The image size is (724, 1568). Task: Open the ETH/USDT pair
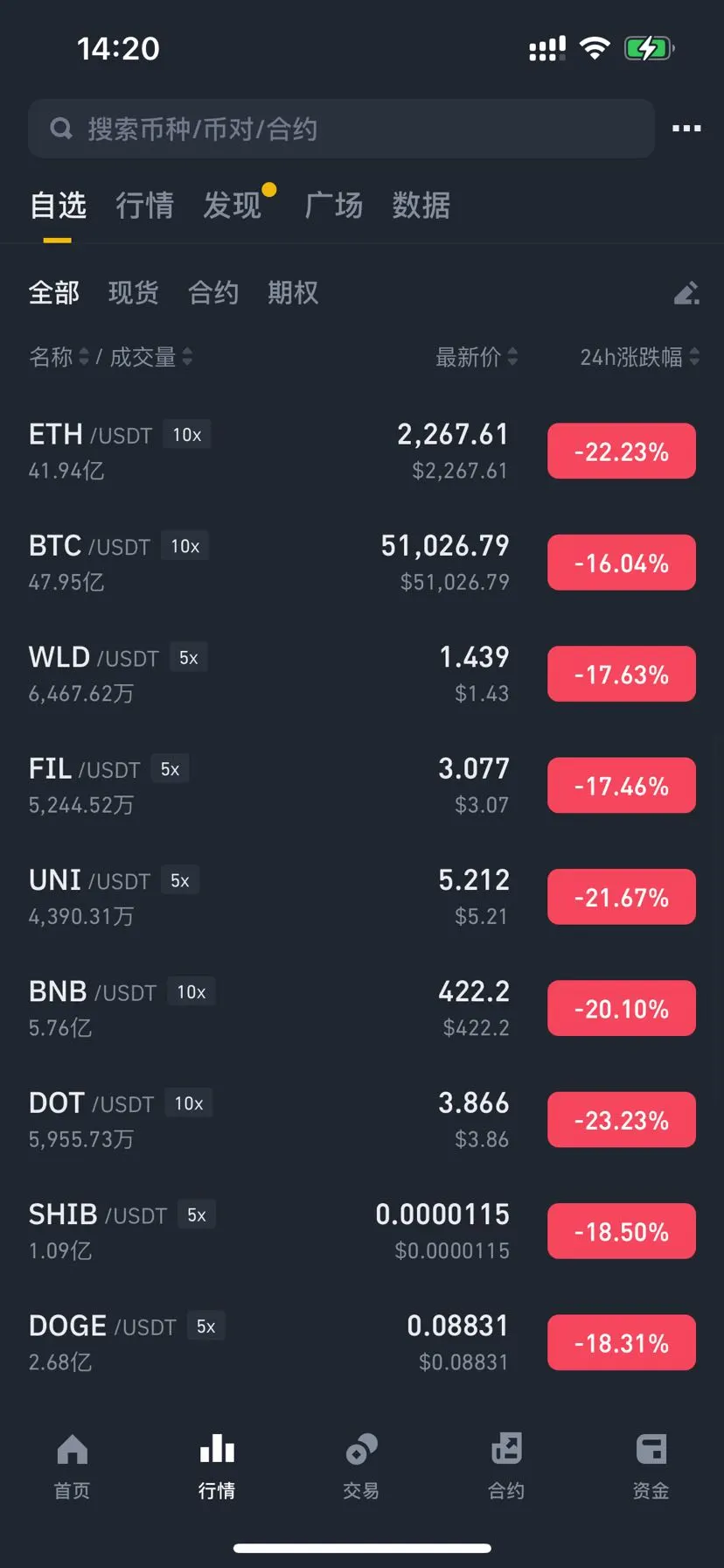262,451
